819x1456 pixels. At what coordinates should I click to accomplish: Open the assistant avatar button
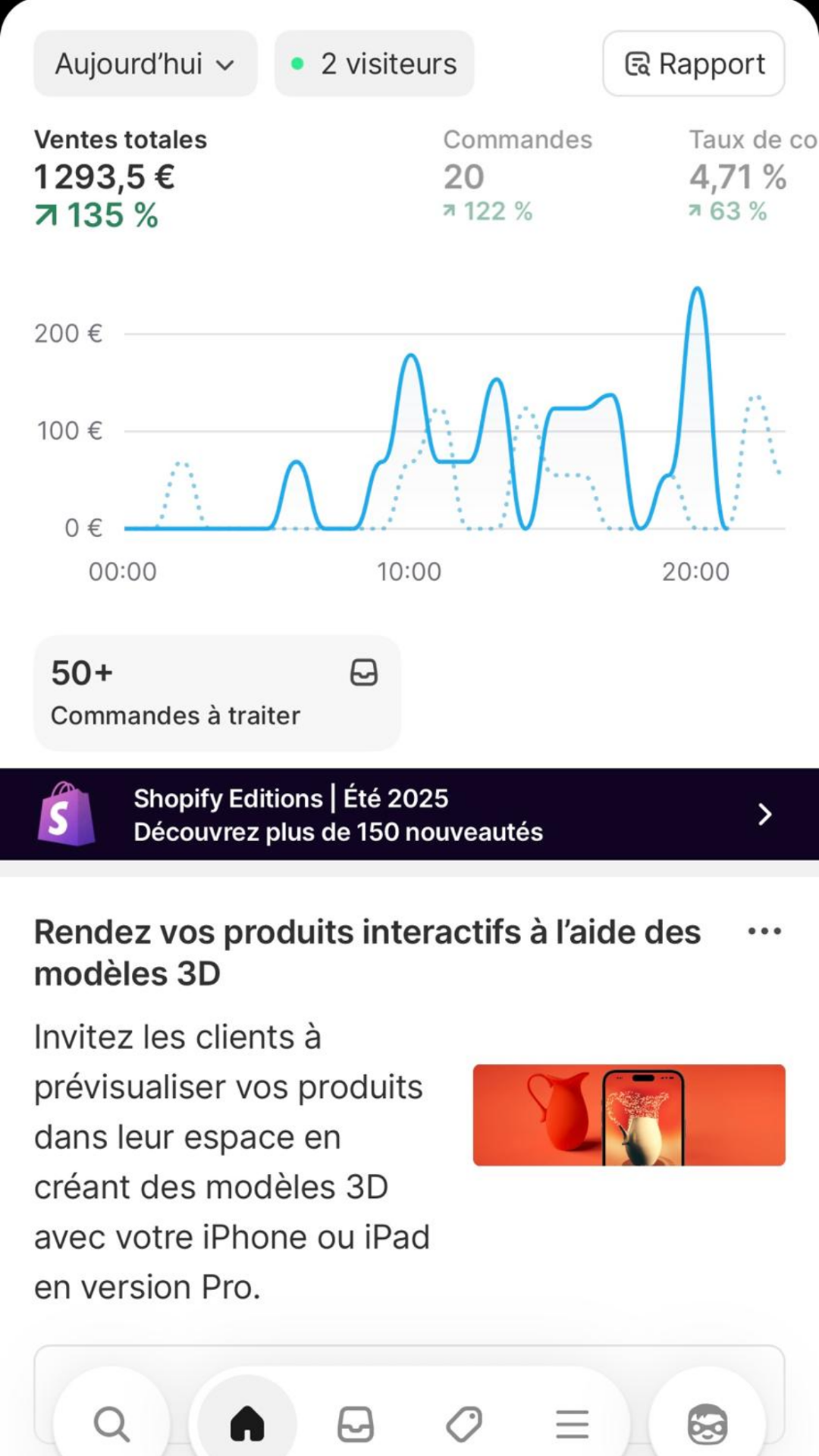[707, 1423]
